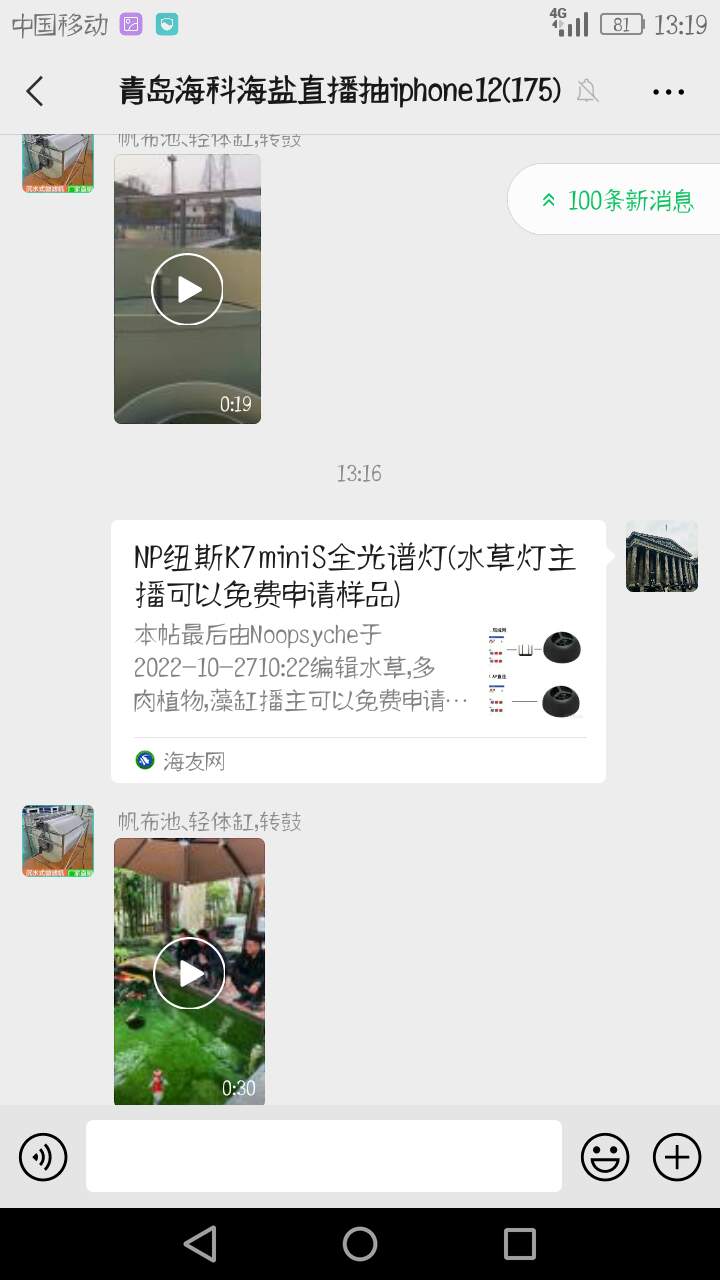The width and height of the screenshot is (720, 1280).
Task: Open the system recent apps view
Action: click(x=520, y=1244)
